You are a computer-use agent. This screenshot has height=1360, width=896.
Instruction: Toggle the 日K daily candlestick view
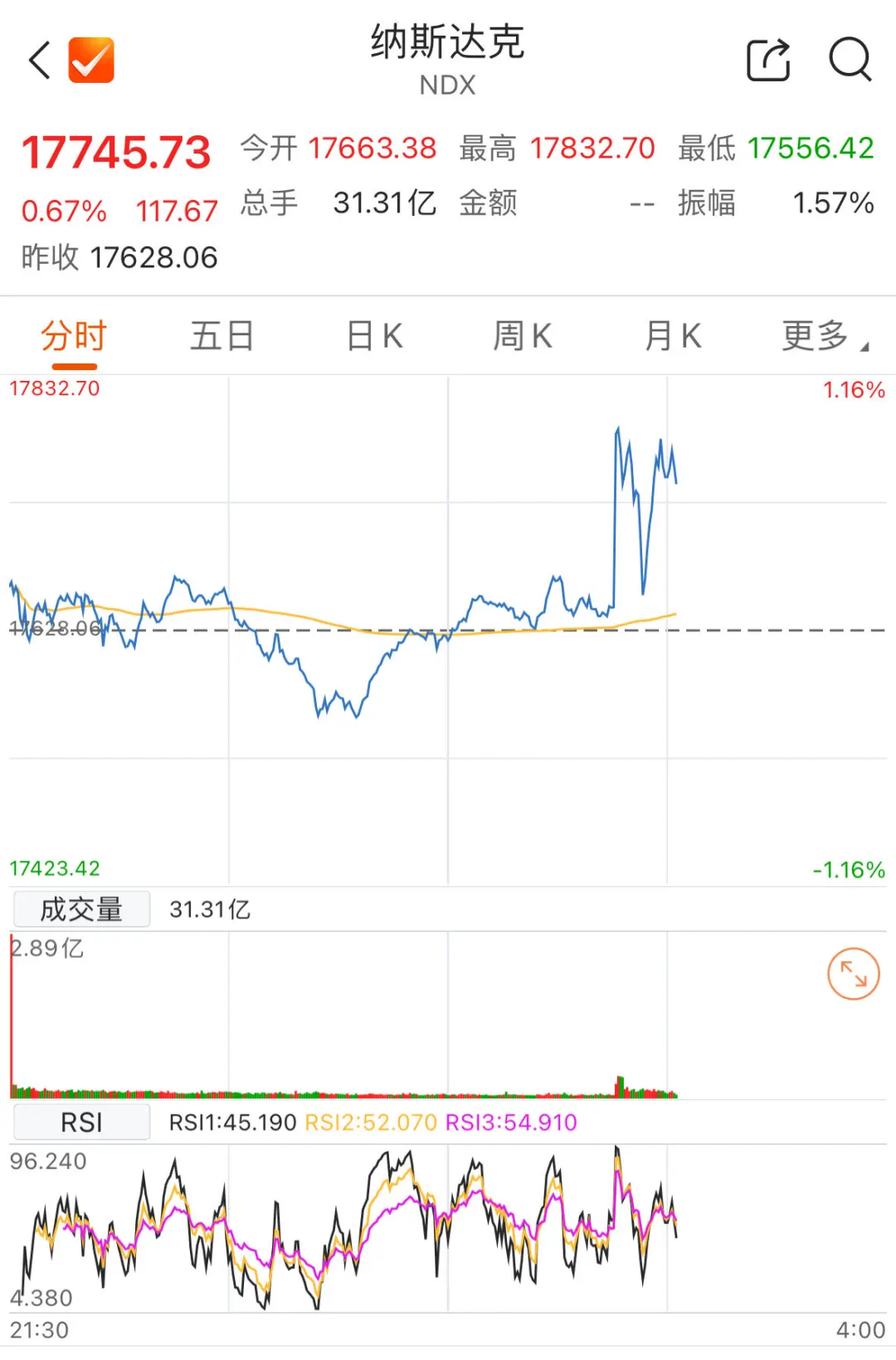(374, 335)
